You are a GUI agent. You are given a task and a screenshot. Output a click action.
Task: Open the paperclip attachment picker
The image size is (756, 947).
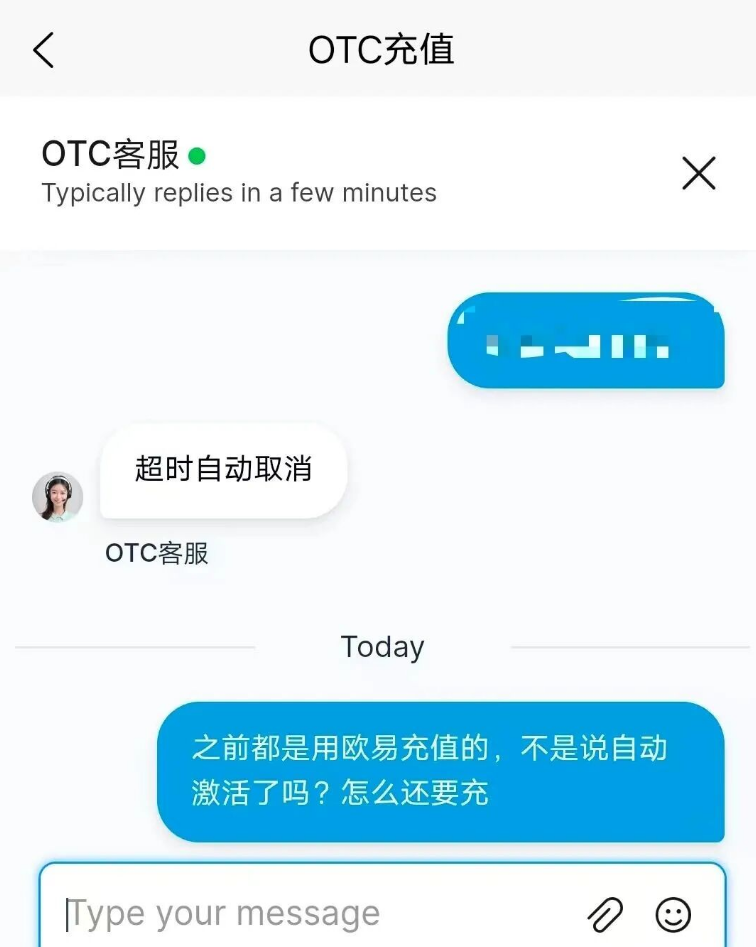click(608, 913)
